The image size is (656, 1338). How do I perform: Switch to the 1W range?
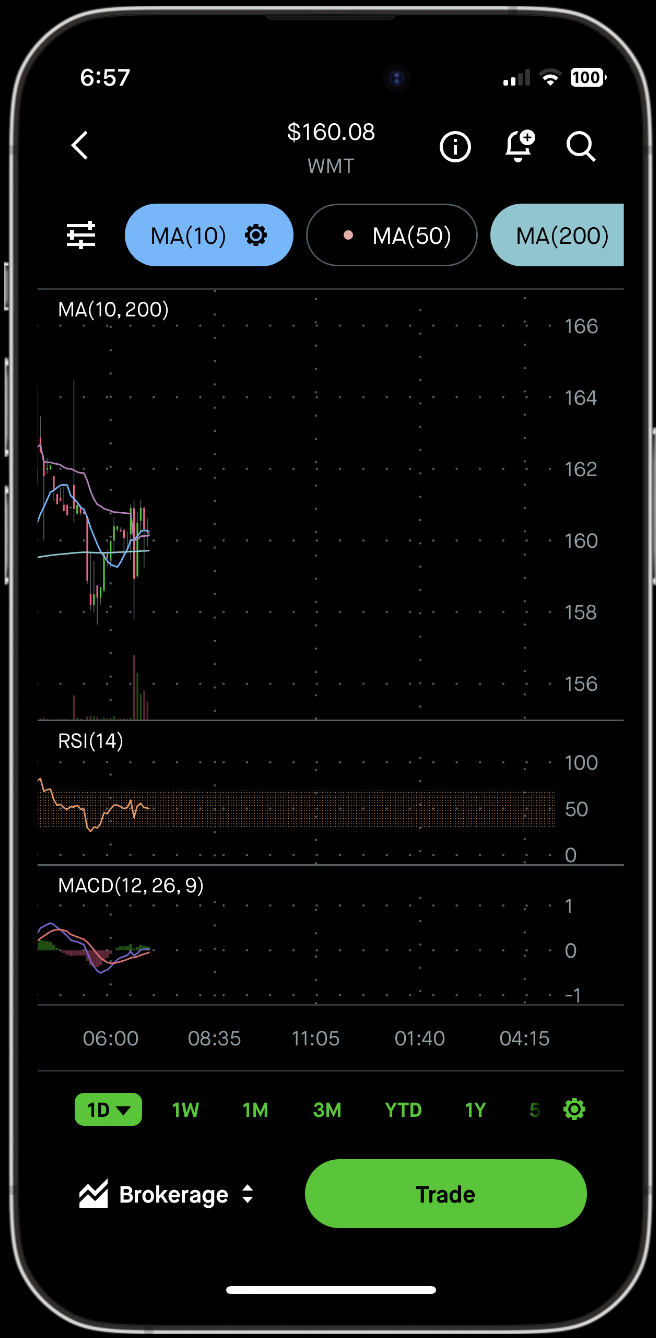(185, 1110)
